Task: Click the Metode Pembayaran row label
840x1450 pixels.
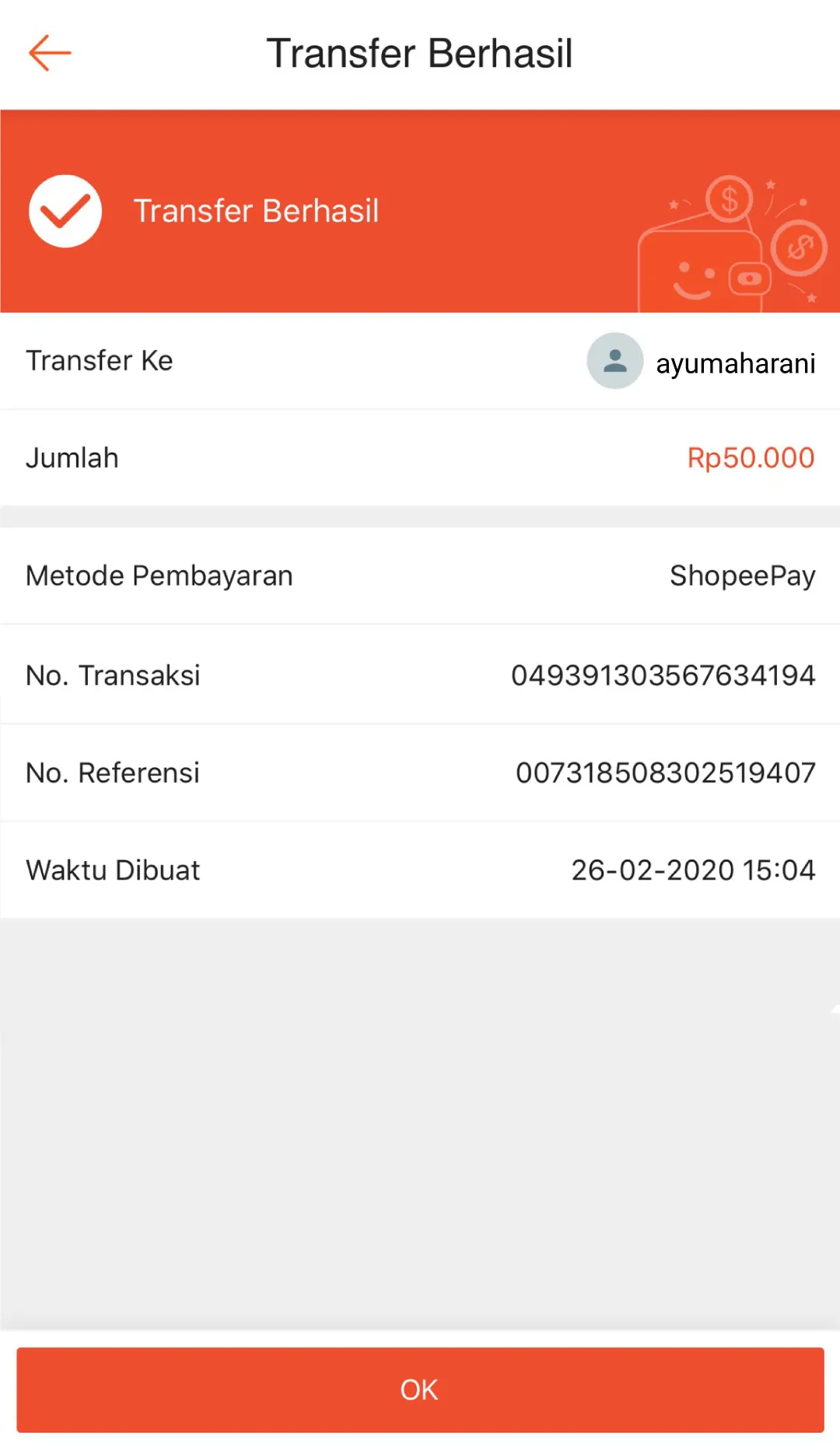Action: pyautogui.click(x=159, y=576)
